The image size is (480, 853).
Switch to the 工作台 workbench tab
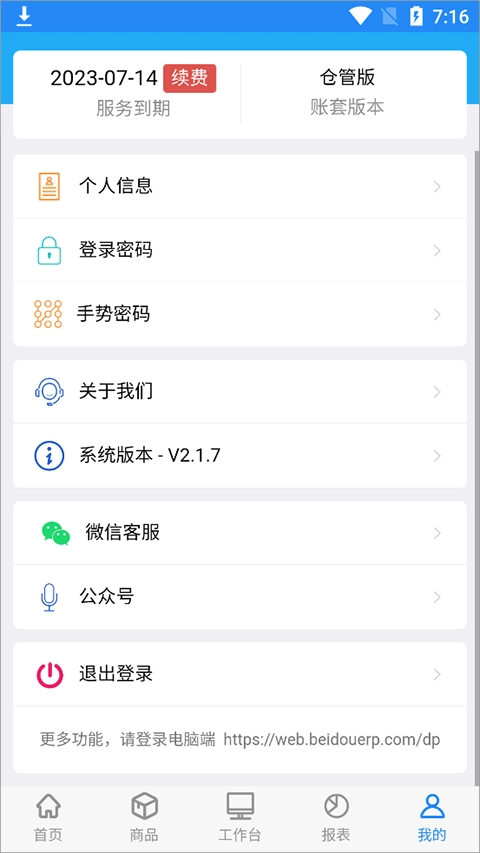click(240, 817)
